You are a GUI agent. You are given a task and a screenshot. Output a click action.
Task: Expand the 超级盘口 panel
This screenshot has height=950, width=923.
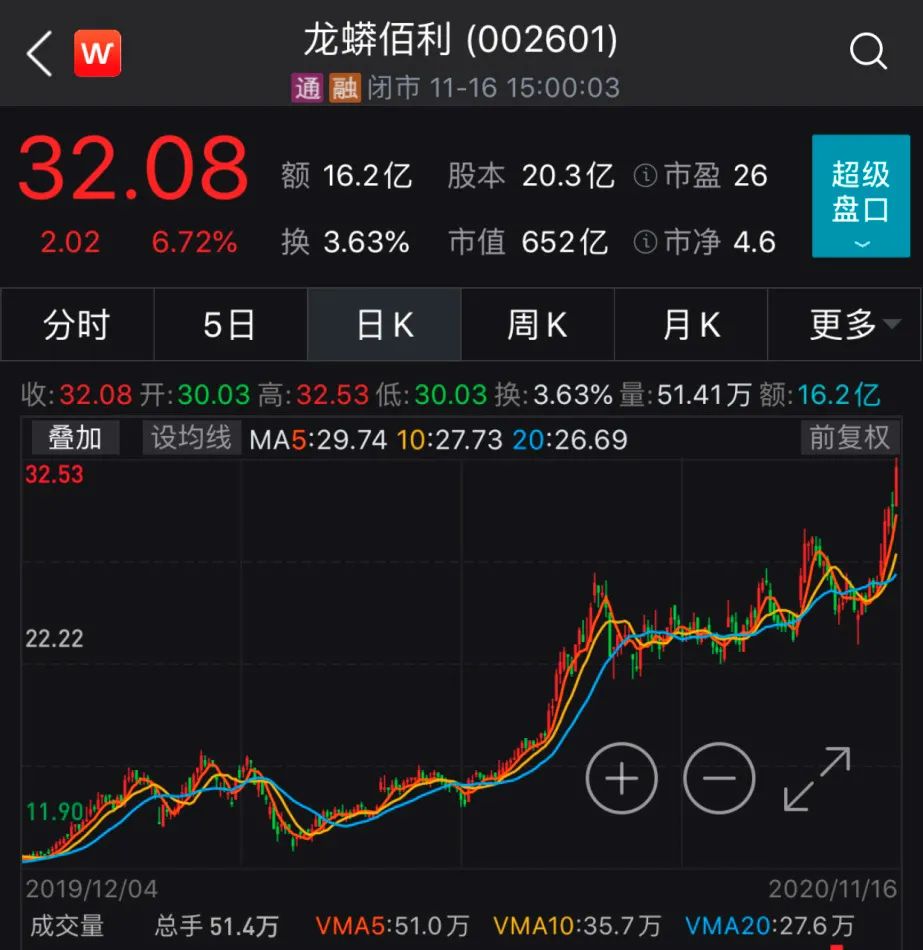pyautogui.click(x=861, y=196)
